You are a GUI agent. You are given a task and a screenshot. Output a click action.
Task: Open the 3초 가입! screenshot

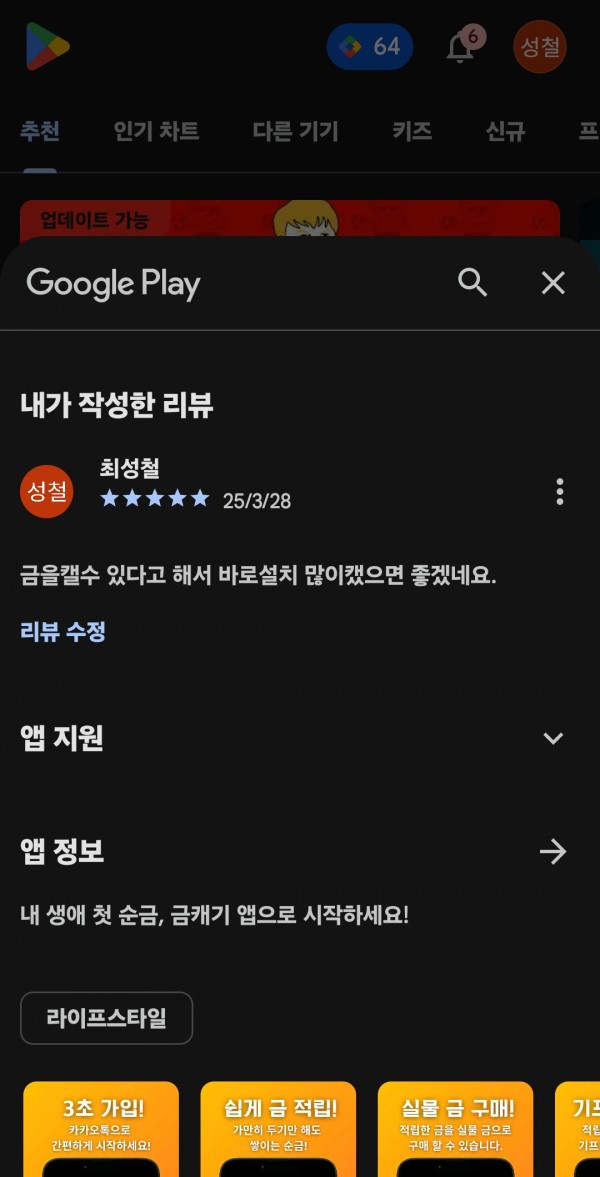tap(101, 1129)
